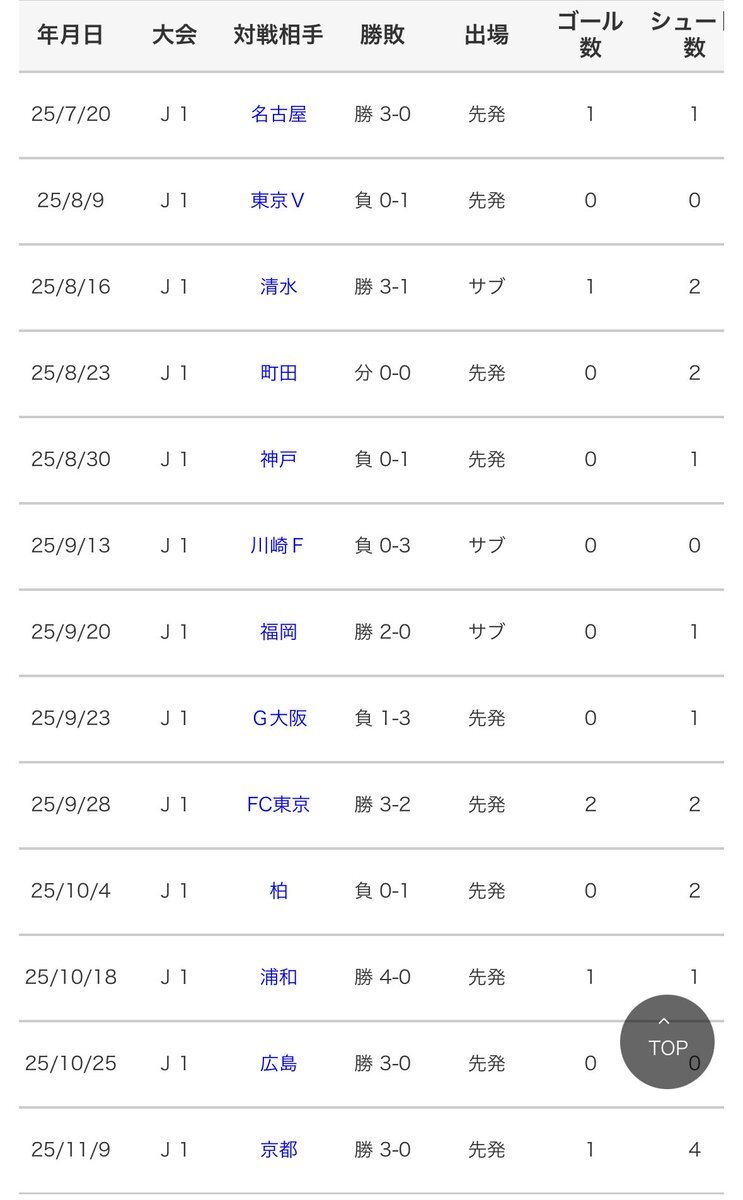743x1200 pixels.
Task: Click the 神戸 opponent link
Action: pos(278,459)
